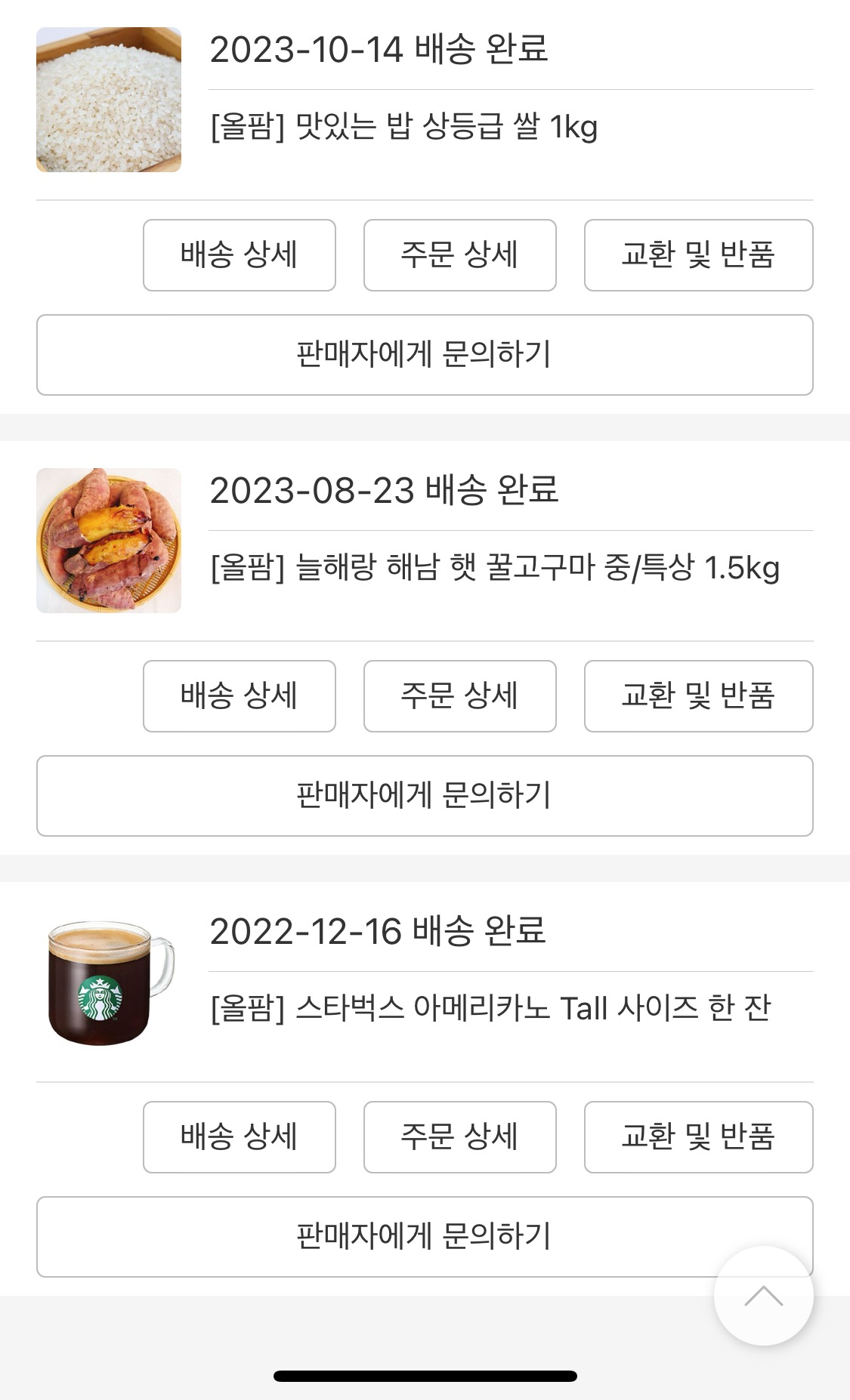Open the 해남 꿀고구마 product thumbnail

click(109, 541)
